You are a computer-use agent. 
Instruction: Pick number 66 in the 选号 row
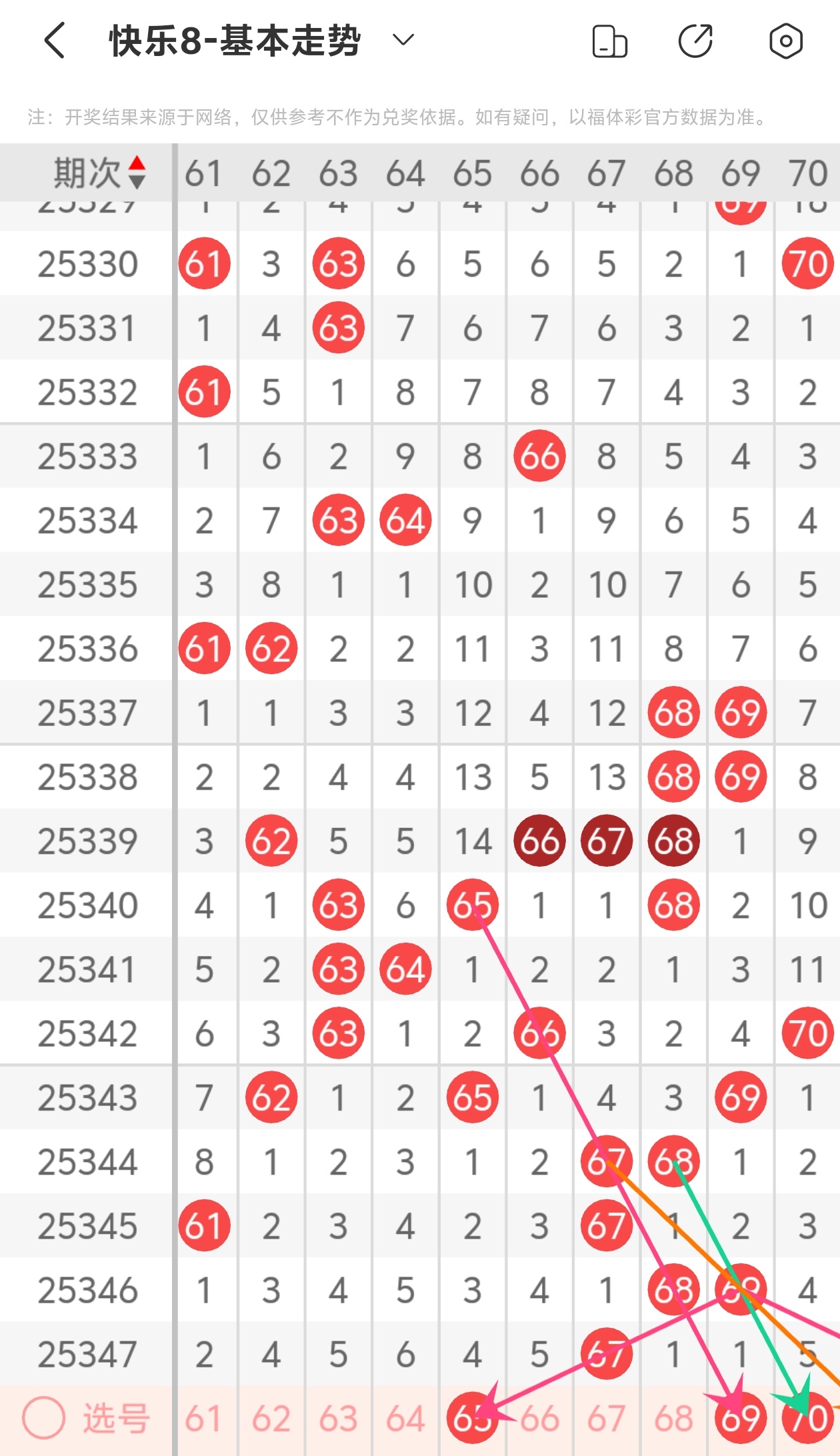pos(539,1419)
